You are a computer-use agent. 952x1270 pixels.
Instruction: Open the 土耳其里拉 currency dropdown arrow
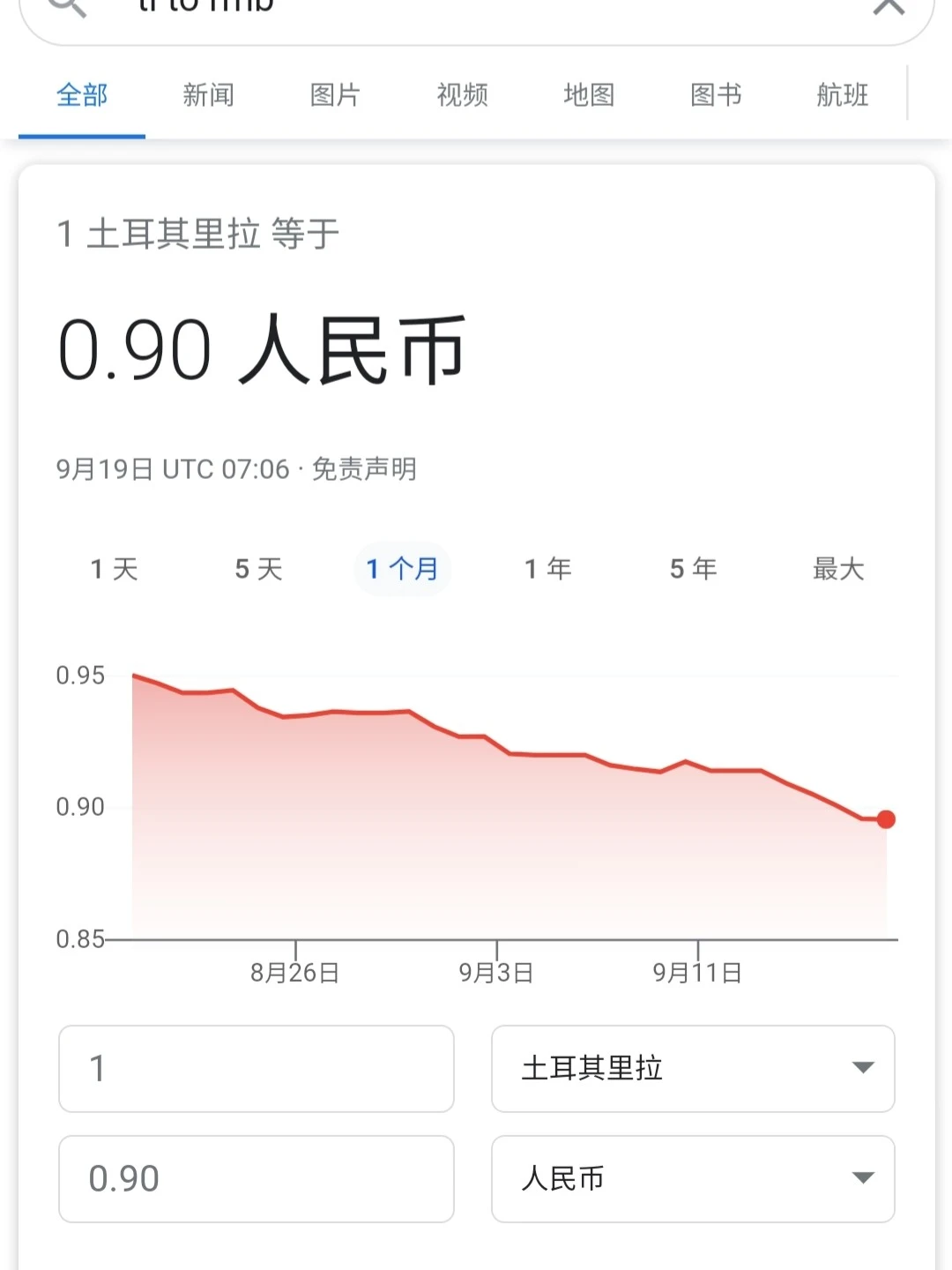click(x=864, y=1069)
